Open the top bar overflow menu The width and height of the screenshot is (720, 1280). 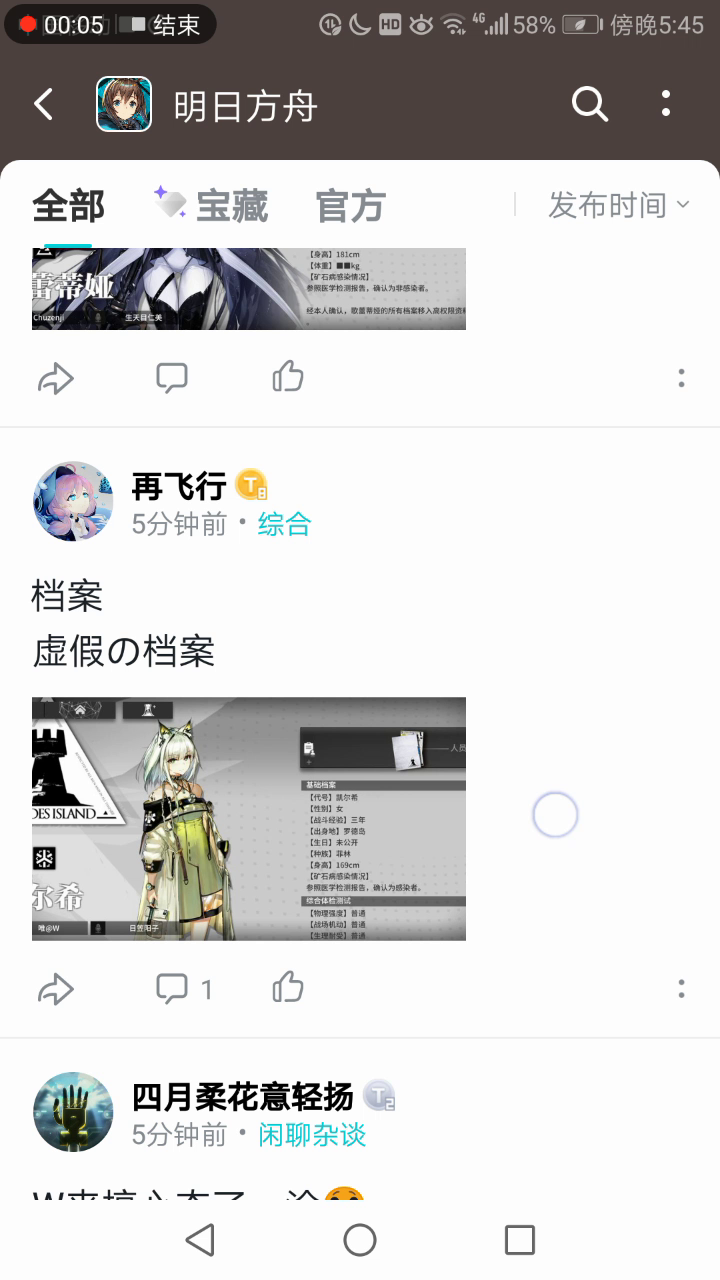[x=666, y=104]
